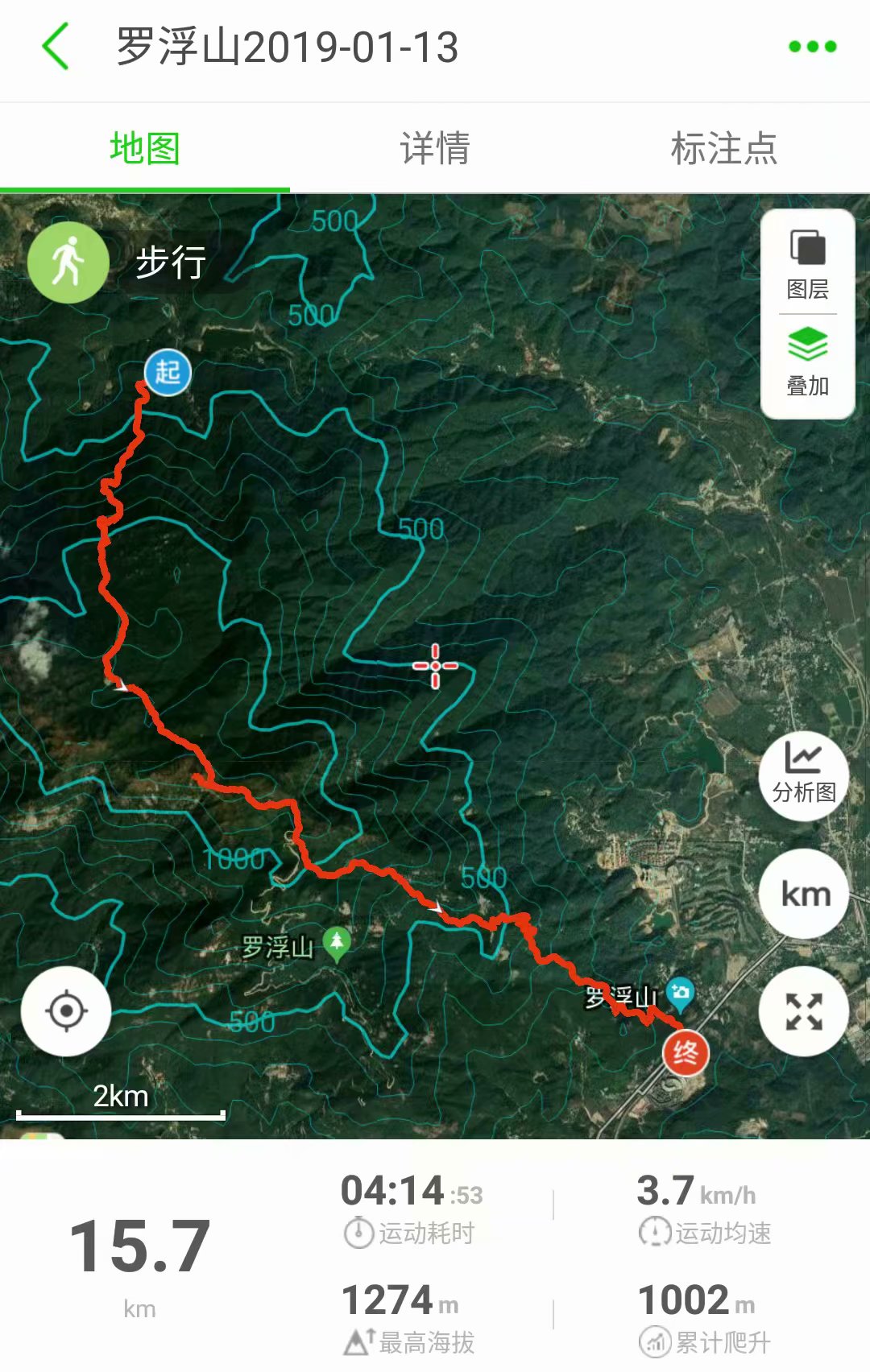Open the three-dot overflow menu

tap(812, 47)
